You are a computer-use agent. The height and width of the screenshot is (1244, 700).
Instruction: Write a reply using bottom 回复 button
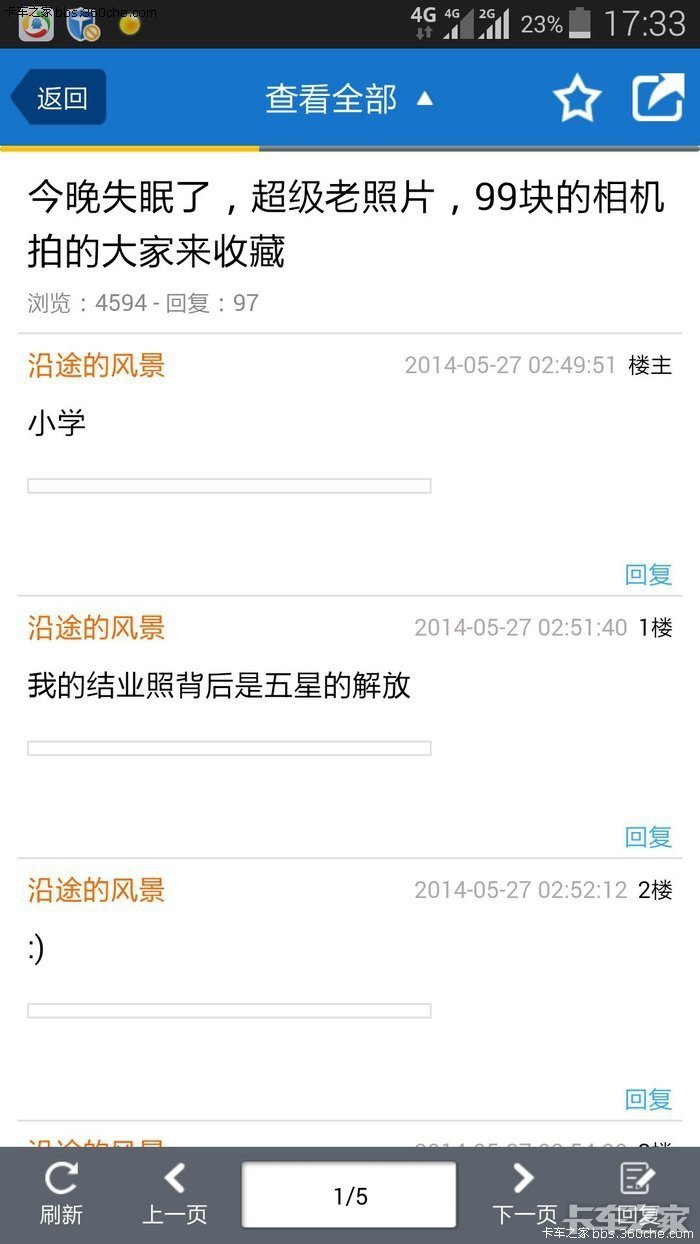tap(638, 1195)
